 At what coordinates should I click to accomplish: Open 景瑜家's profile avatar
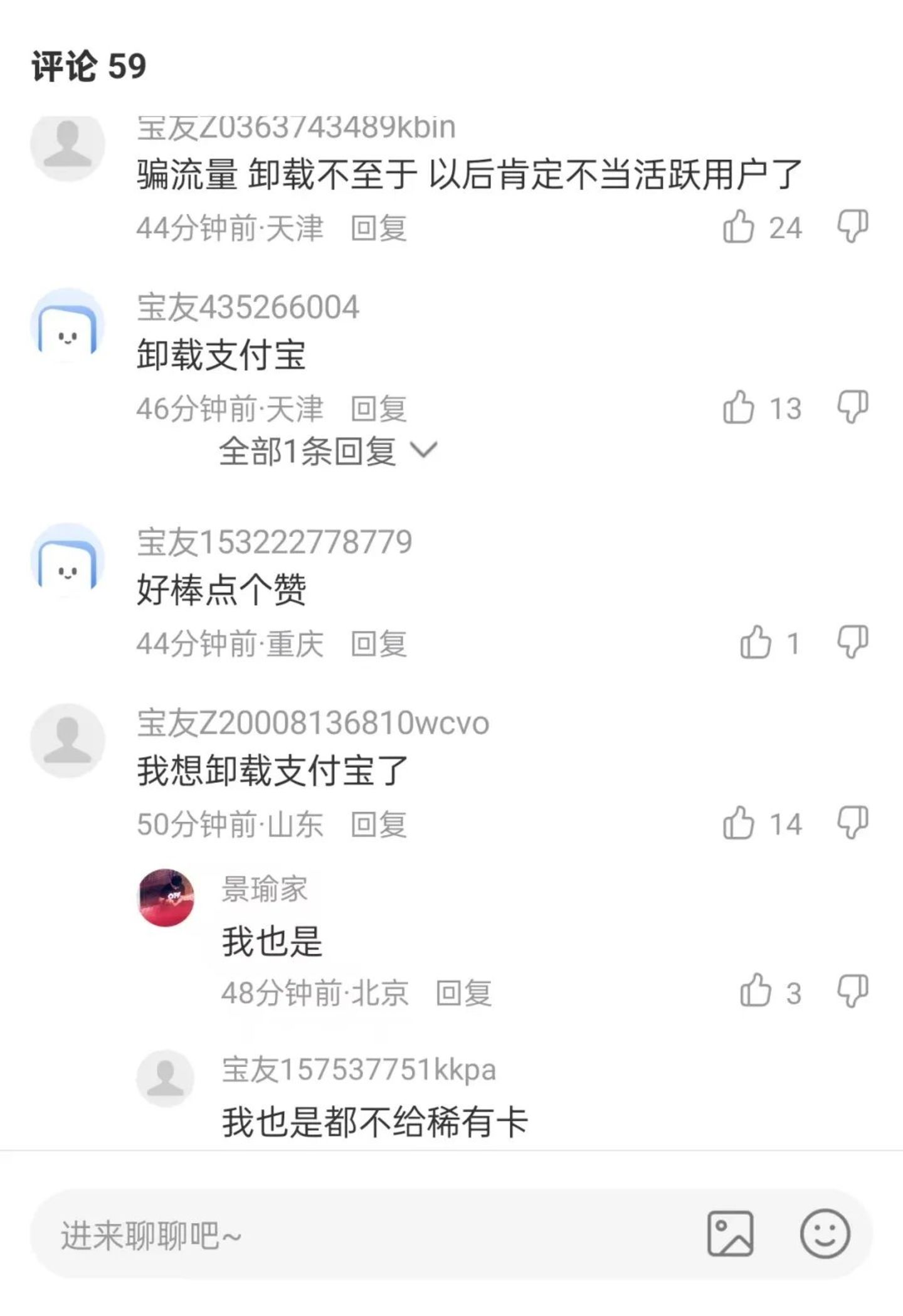click(x=166, y=898)
